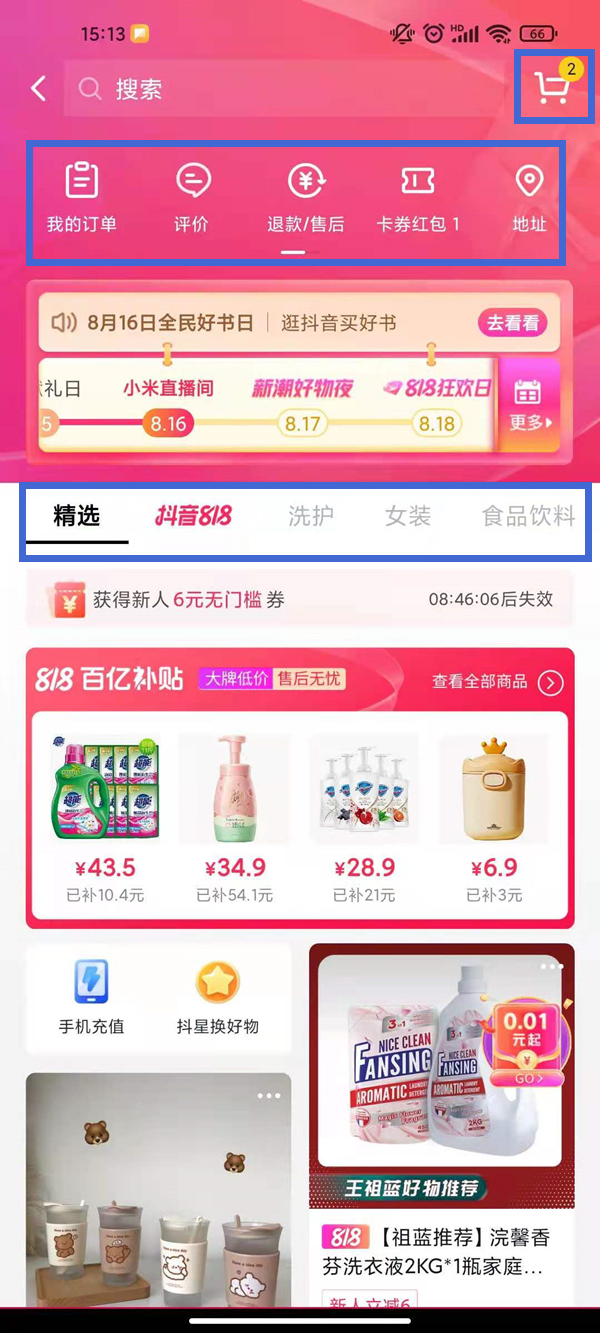Screen dimensions: 600x1333
Task: Tap 更多 to see more events
Action: tap(529, 403)
